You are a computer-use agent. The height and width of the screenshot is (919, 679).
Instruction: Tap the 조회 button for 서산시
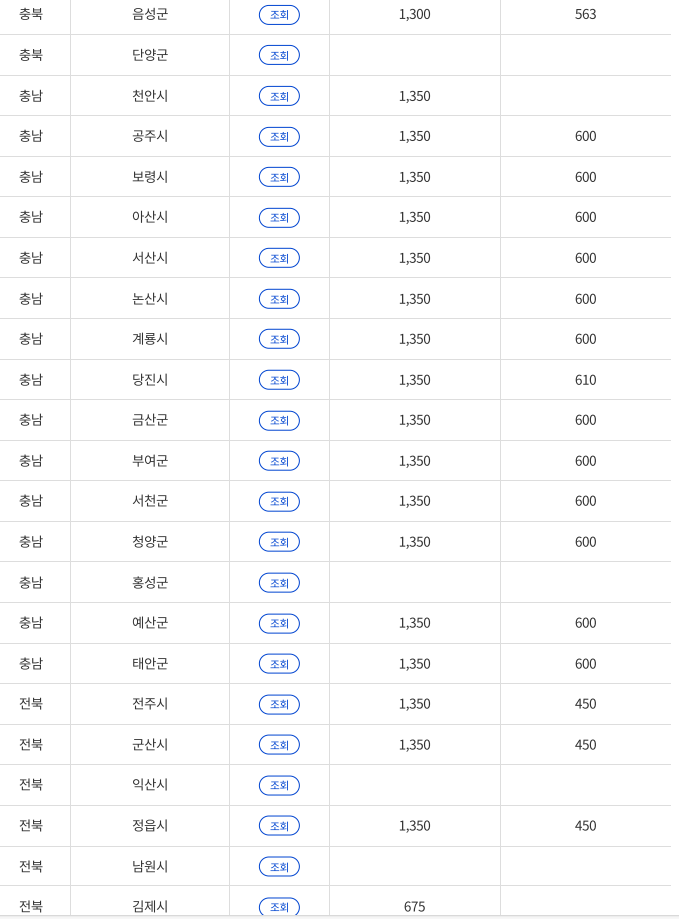(x=279, y=258)
